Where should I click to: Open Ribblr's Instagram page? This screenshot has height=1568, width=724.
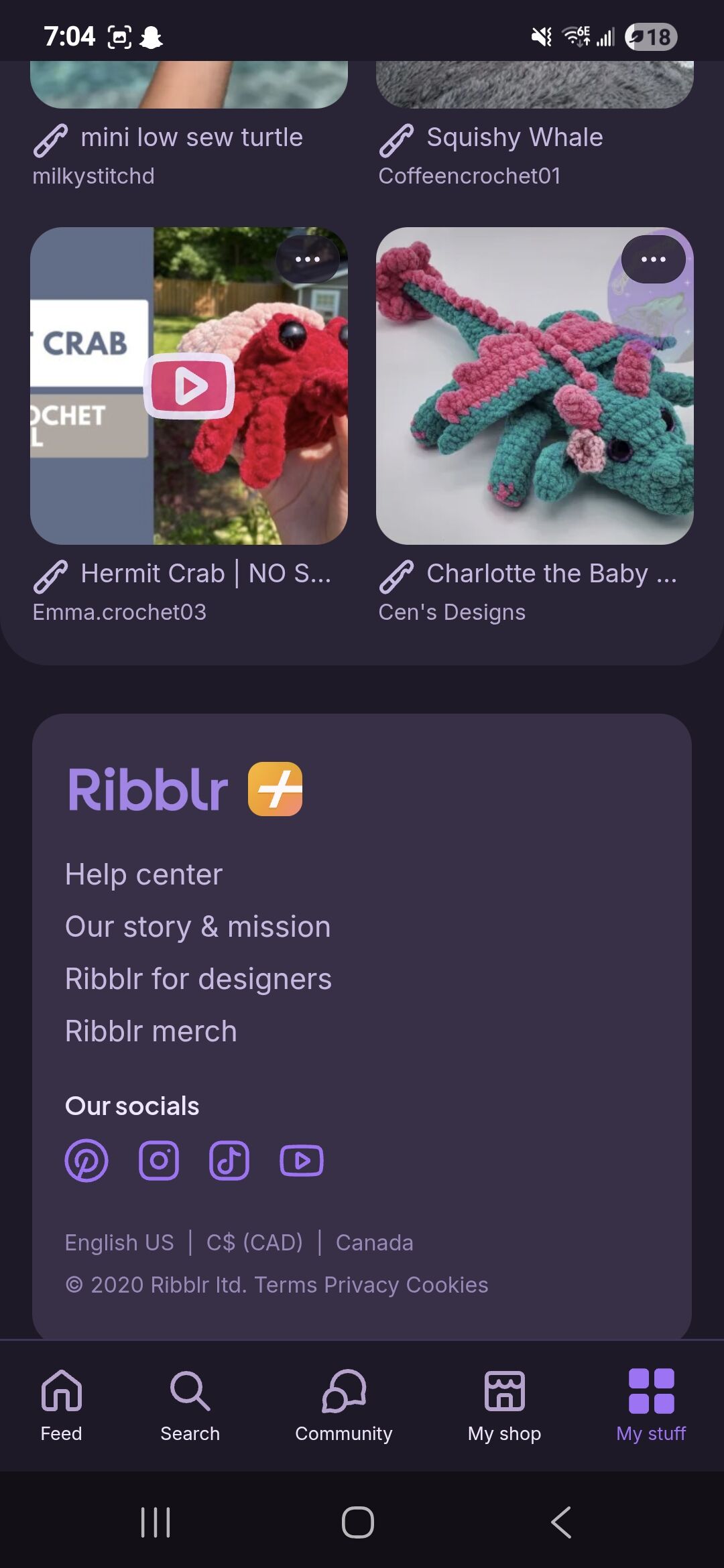159,1161
